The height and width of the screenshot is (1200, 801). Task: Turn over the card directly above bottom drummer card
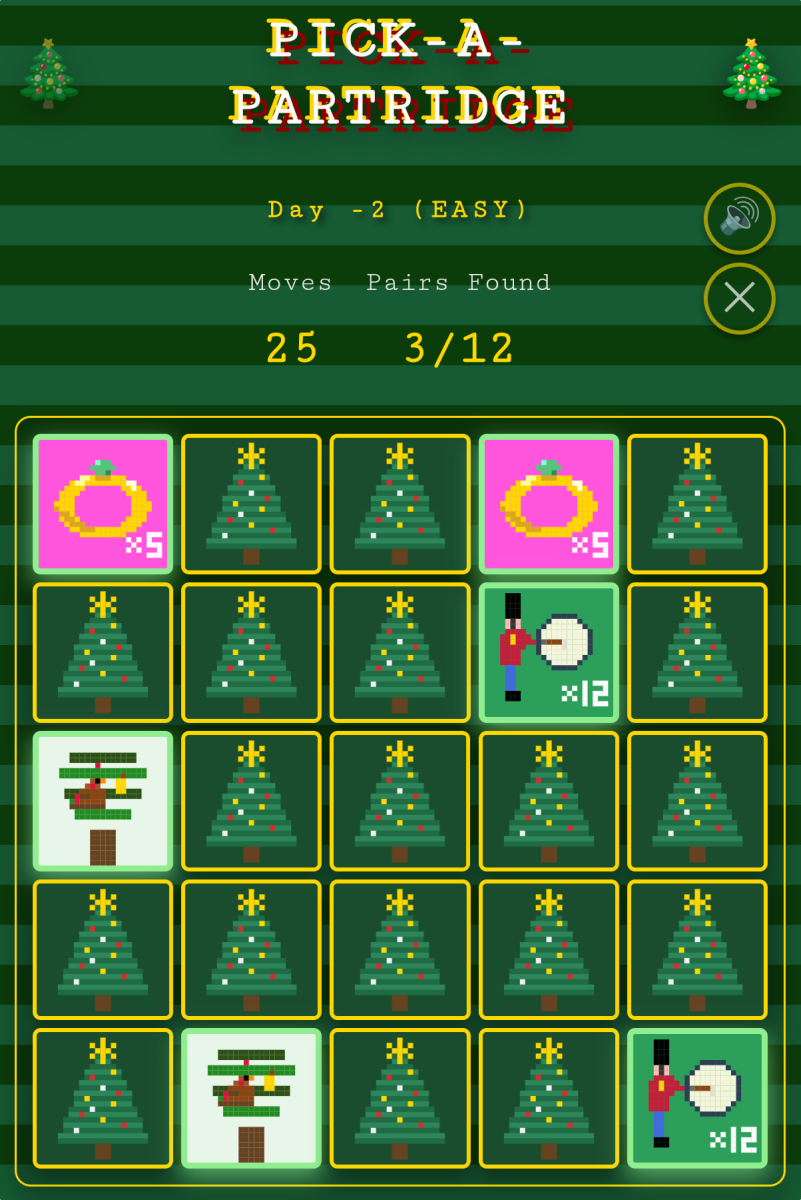(697, 949)
